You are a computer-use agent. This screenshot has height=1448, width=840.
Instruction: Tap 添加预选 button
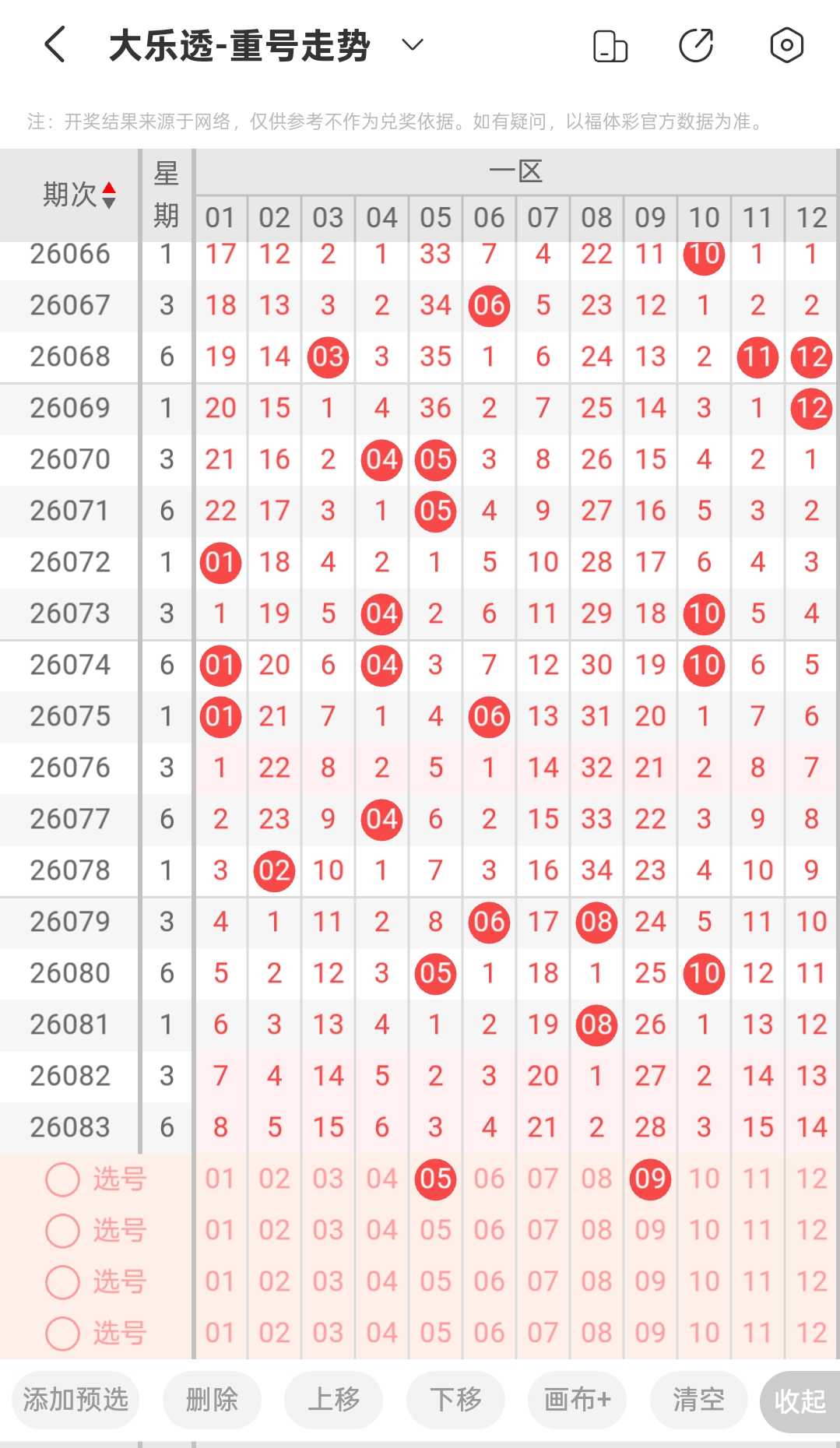(x=76, y=1400)
